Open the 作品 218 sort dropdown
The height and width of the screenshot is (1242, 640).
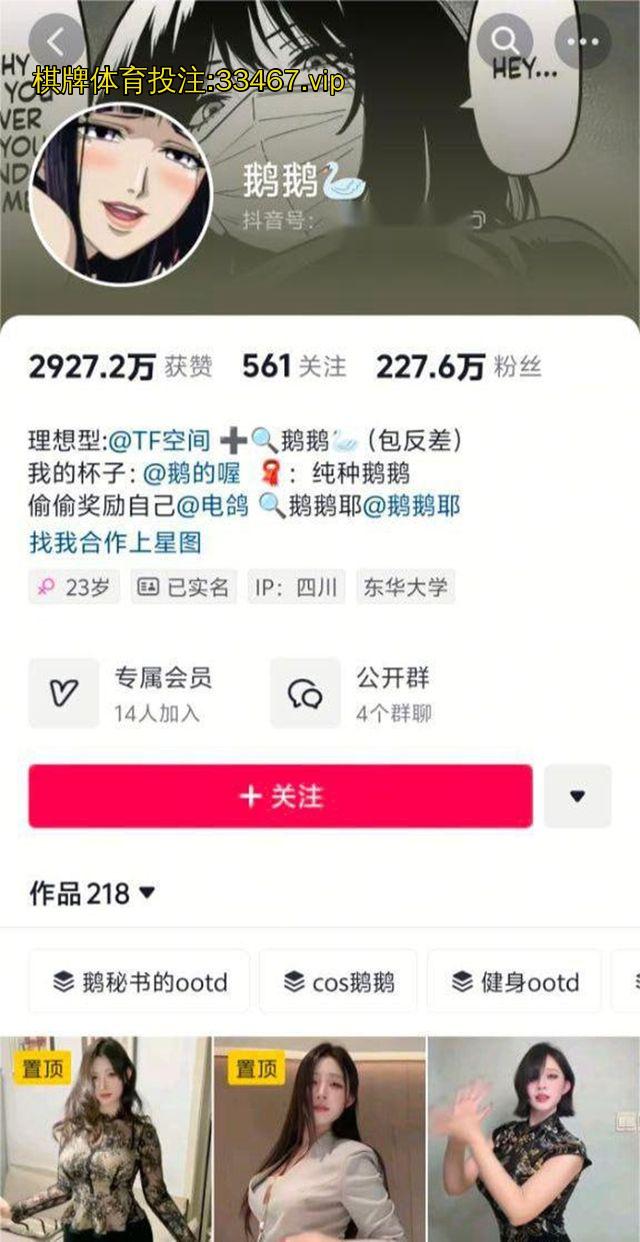click(93, 893)
